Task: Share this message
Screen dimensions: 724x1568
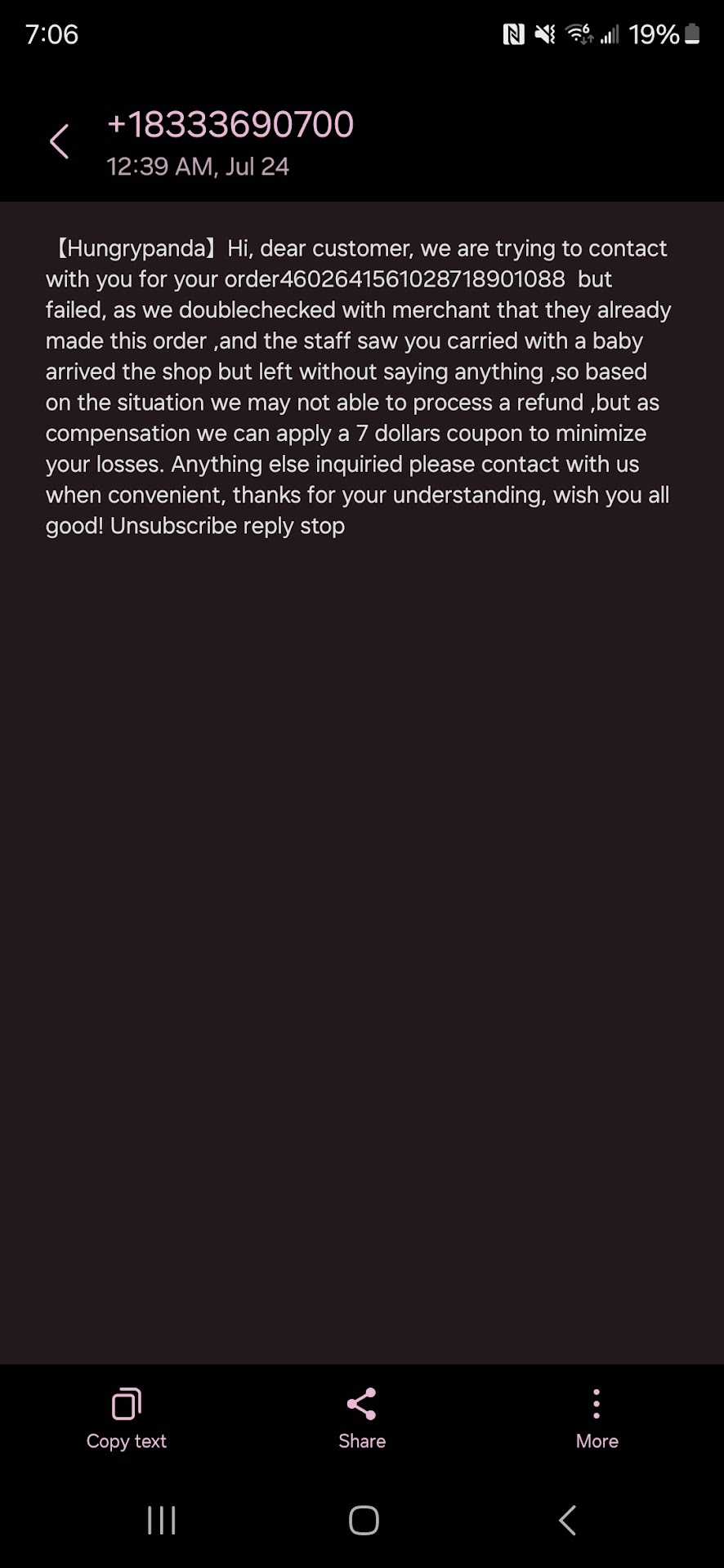Action: 362,1419
